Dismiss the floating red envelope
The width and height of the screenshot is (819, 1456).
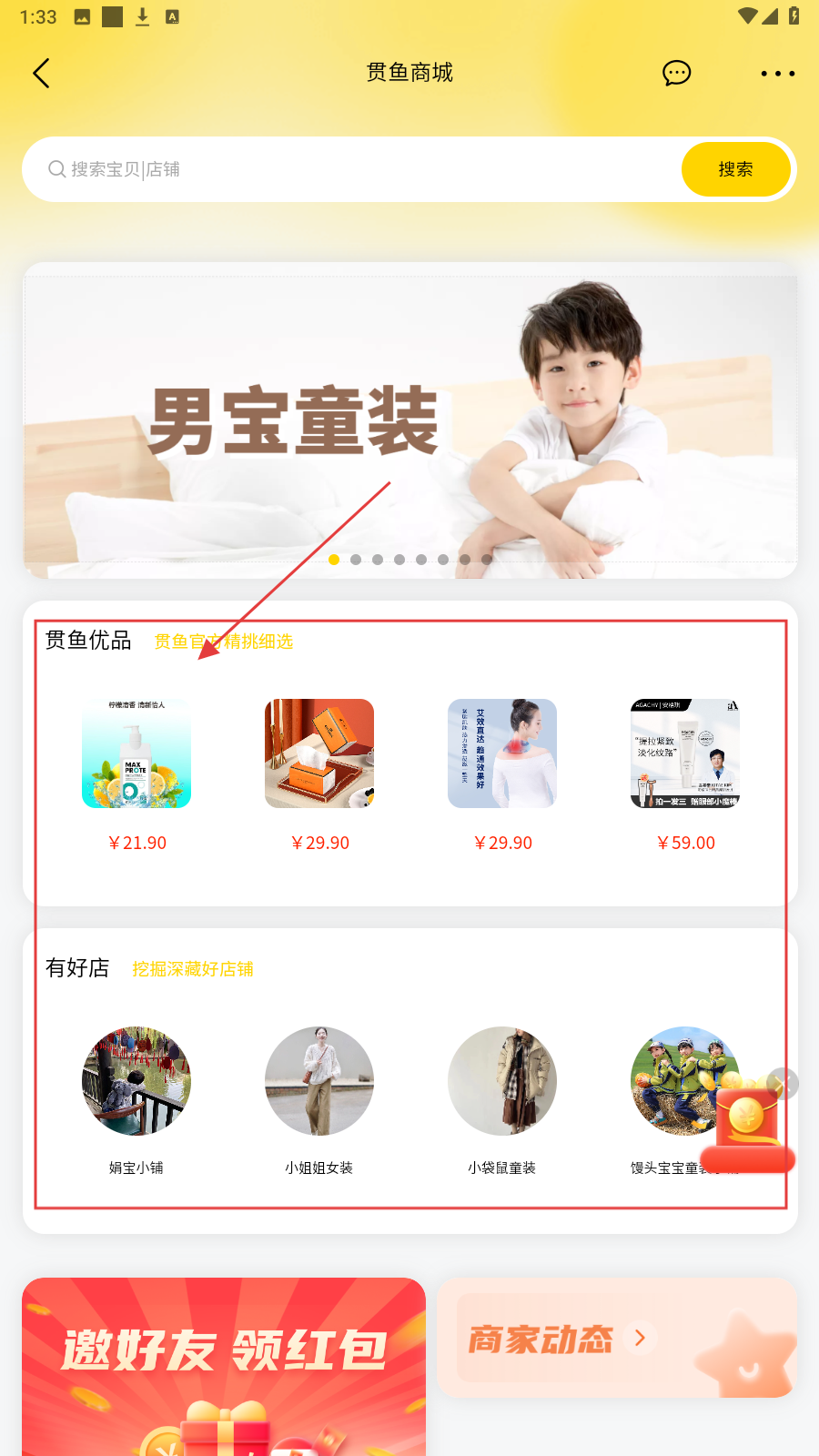pos(783,1083)
